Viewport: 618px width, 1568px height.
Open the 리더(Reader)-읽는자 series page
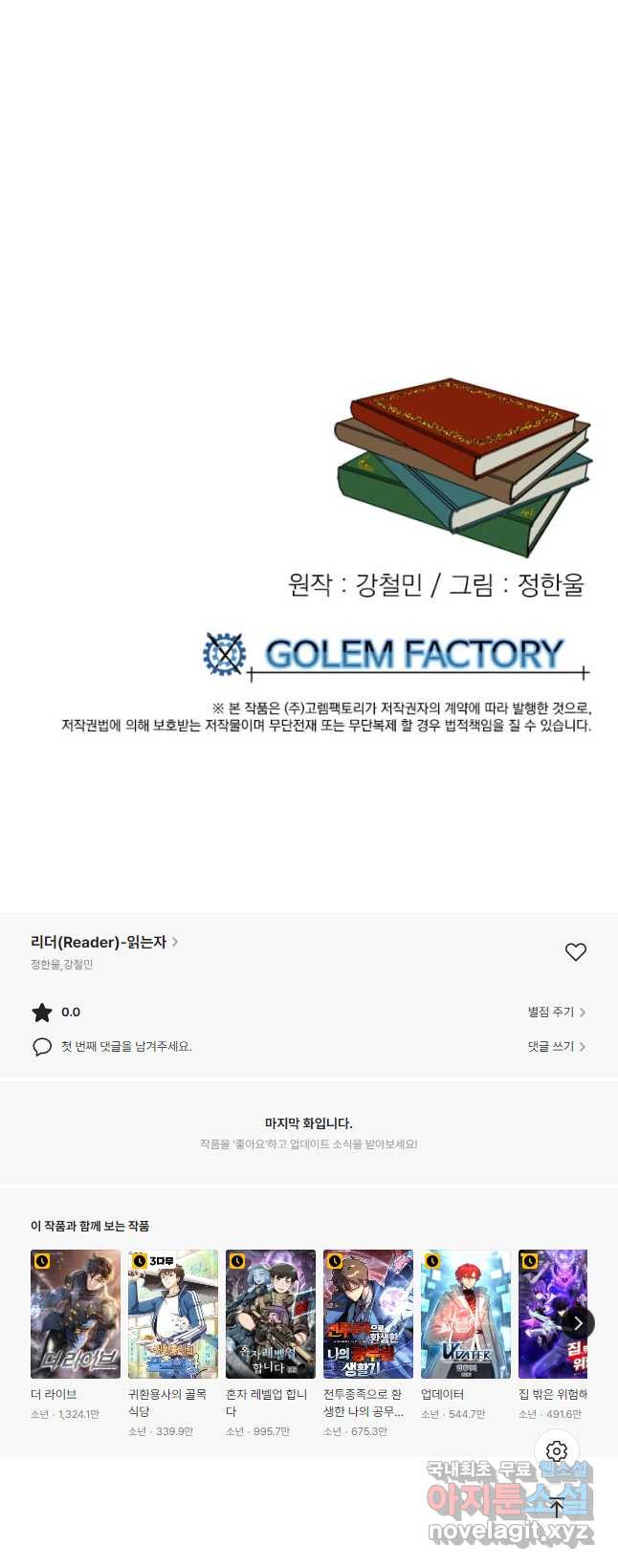(103, 942)
